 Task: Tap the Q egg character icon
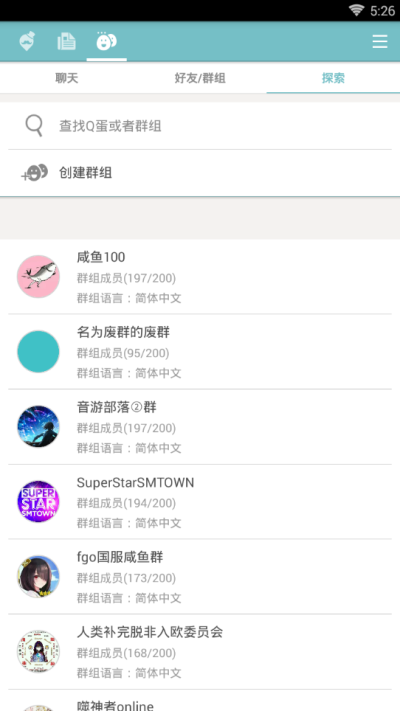[x=27, y=42]
